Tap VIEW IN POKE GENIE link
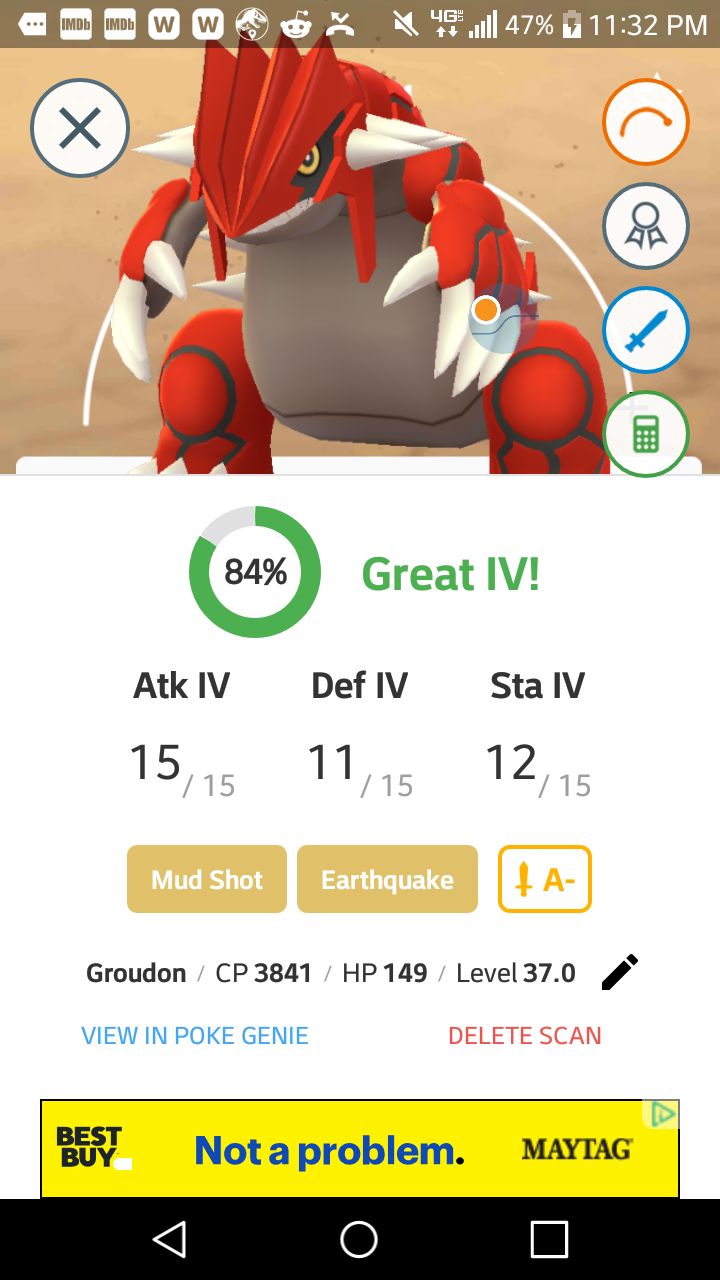The height and width of the screenshot is (1280, 720). (x=195, y=1035)
